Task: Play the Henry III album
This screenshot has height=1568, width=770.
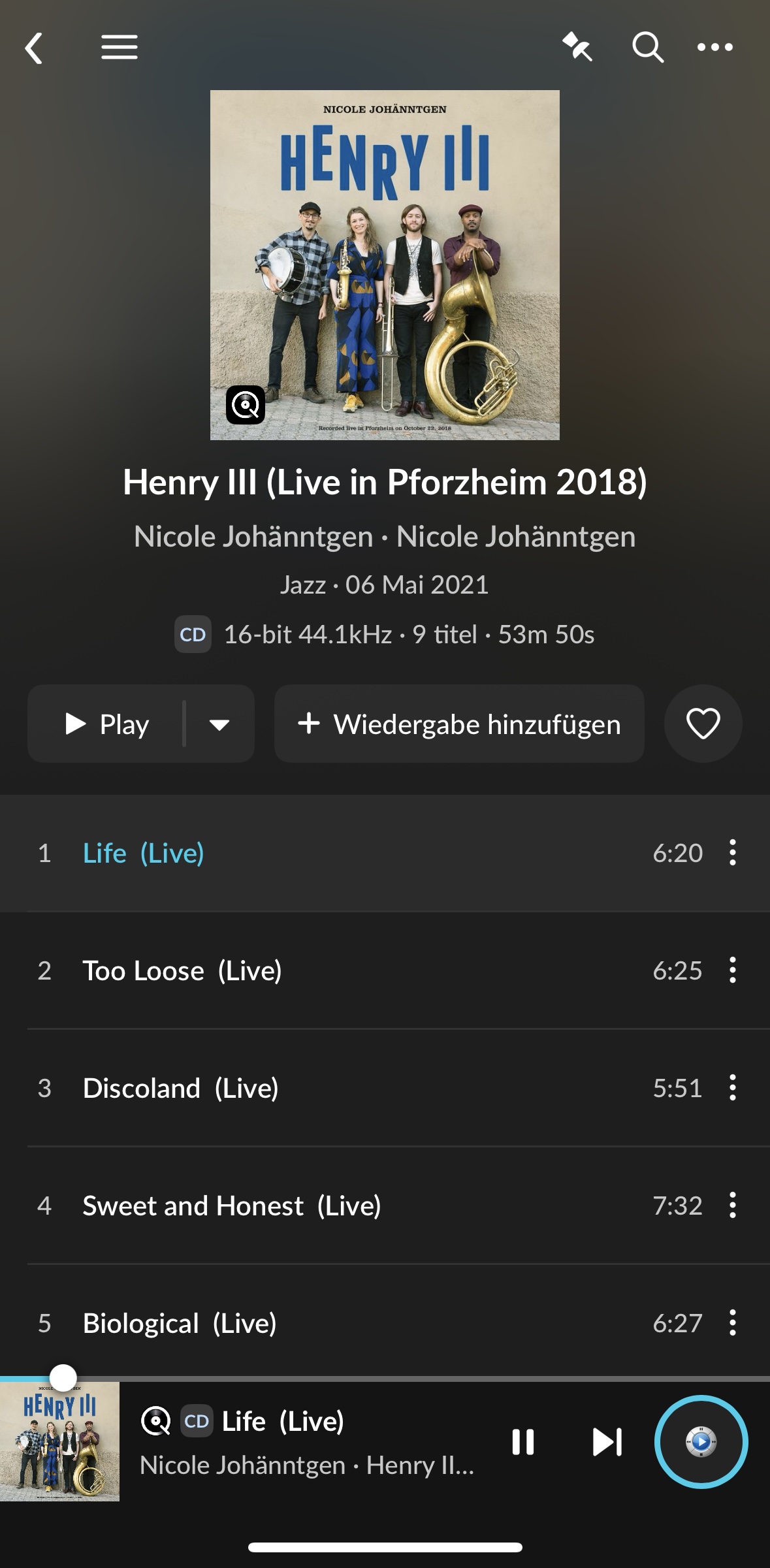Action: tap(108, 724)
